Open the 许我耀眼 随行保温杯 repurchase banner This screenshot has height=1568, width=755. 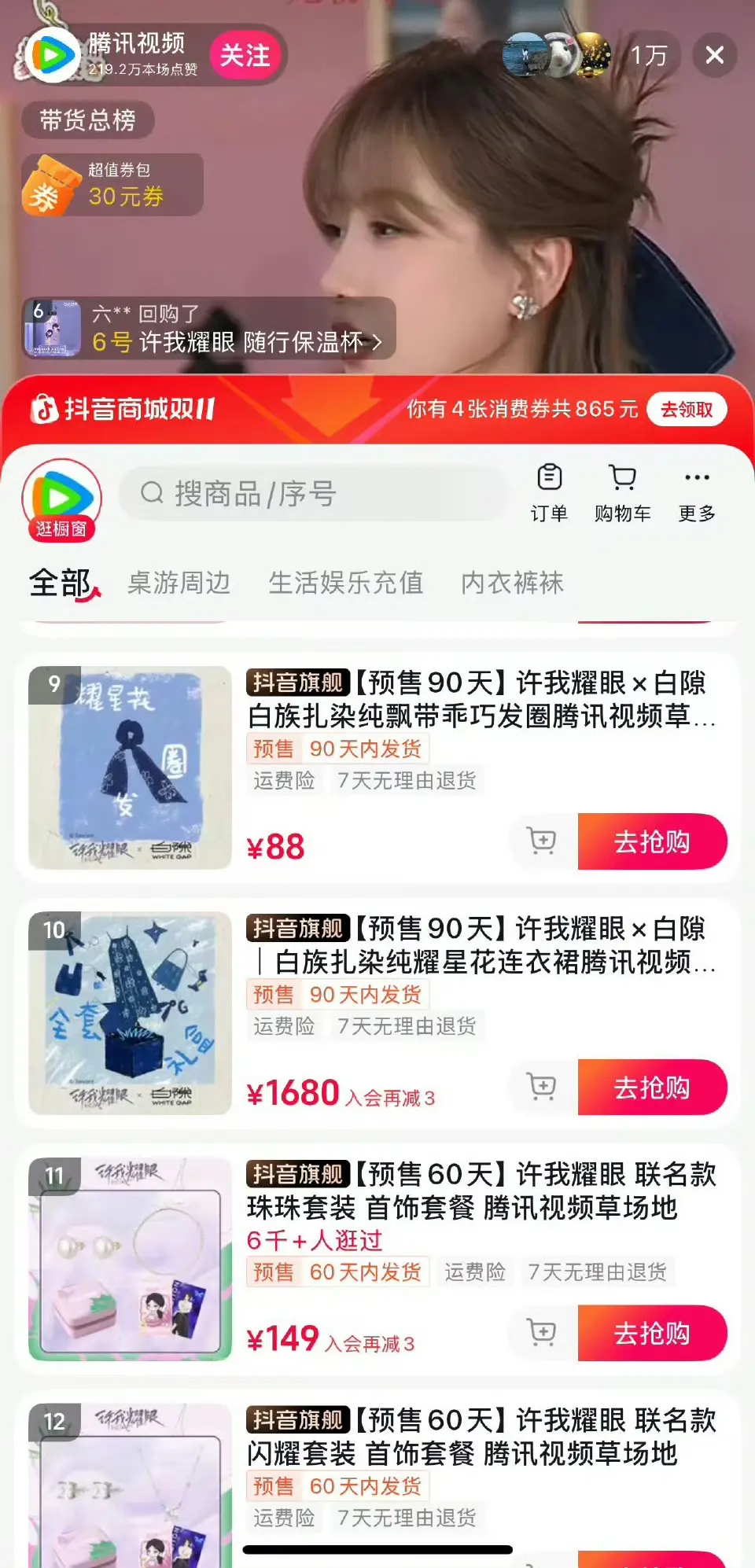[x=209, y=329]
